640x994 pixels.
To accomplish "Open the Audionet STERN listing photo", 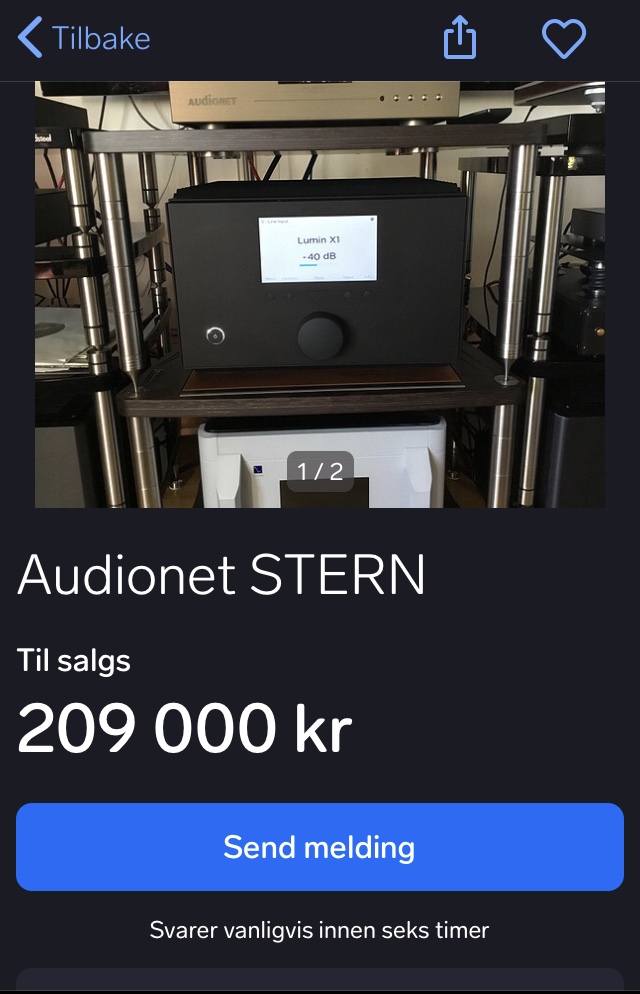I will pyautogui.click(x=320, y=294).
